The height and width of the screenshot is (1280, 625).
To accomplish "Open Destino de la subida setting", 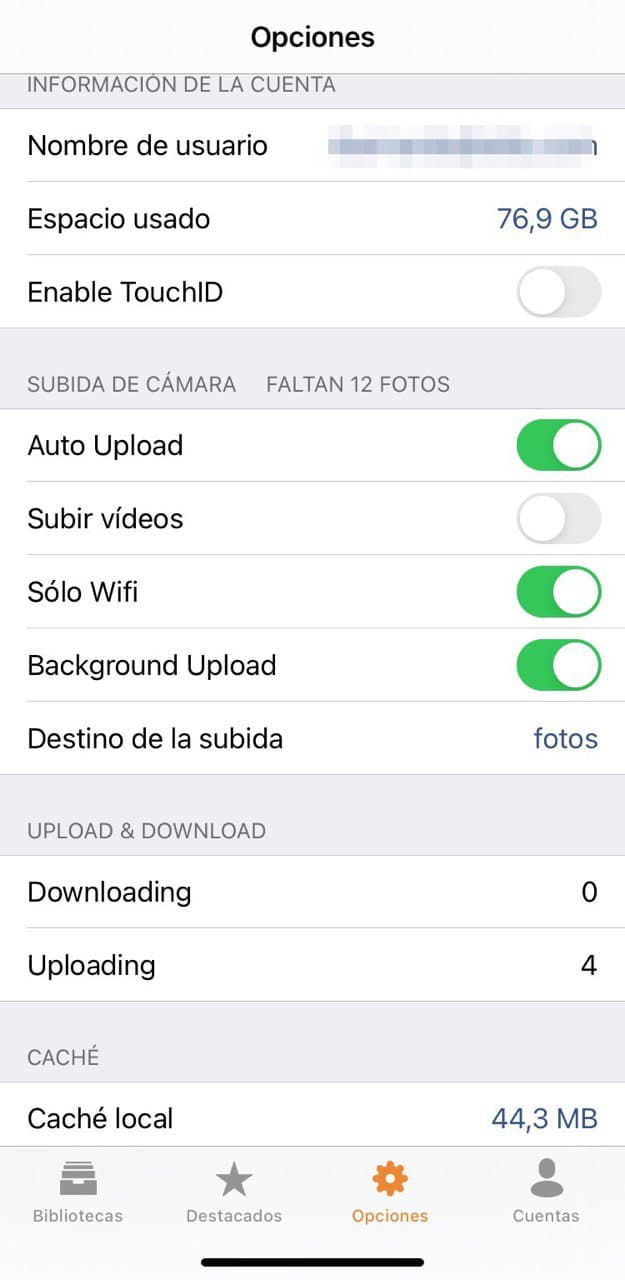I will point(312,739).
